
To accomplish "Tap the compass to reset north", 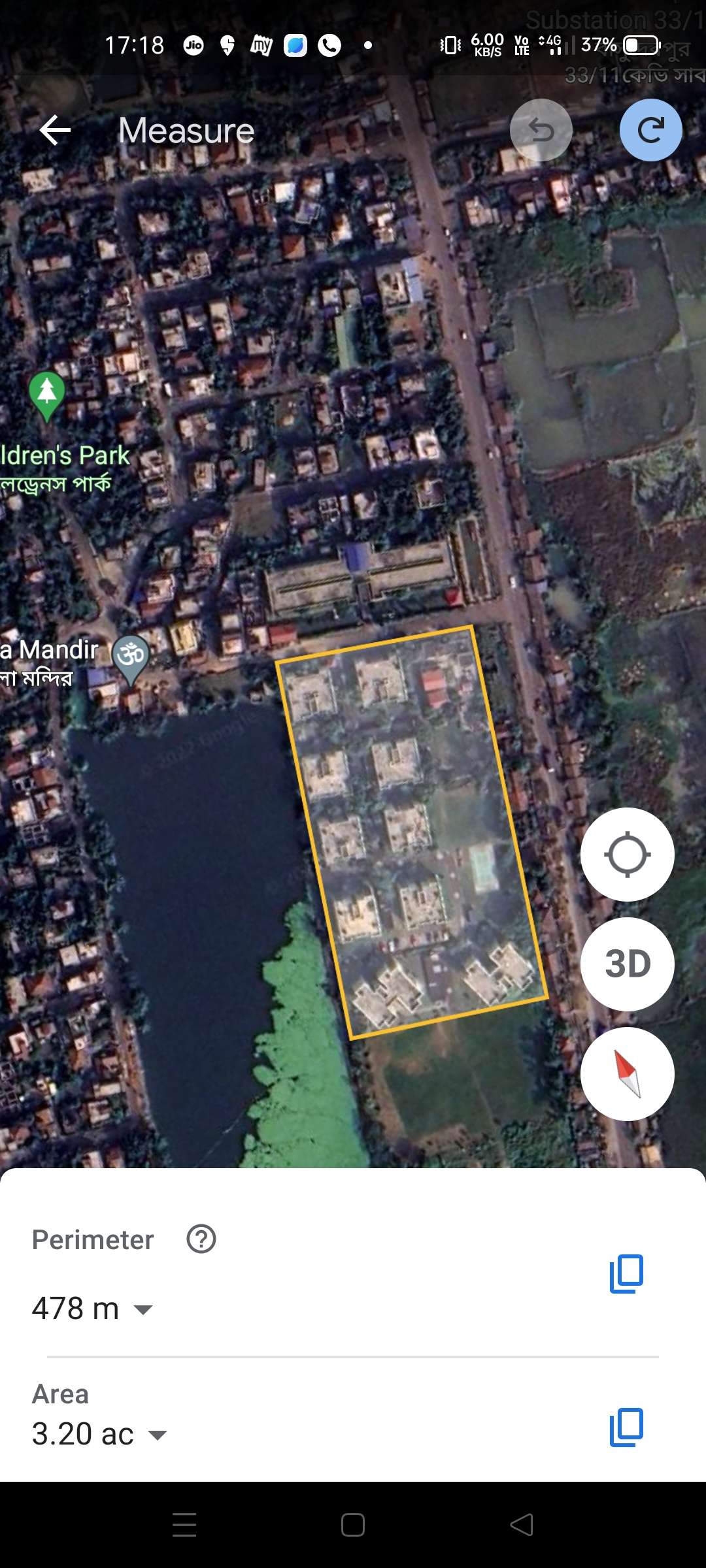I will coord(628,1074).
